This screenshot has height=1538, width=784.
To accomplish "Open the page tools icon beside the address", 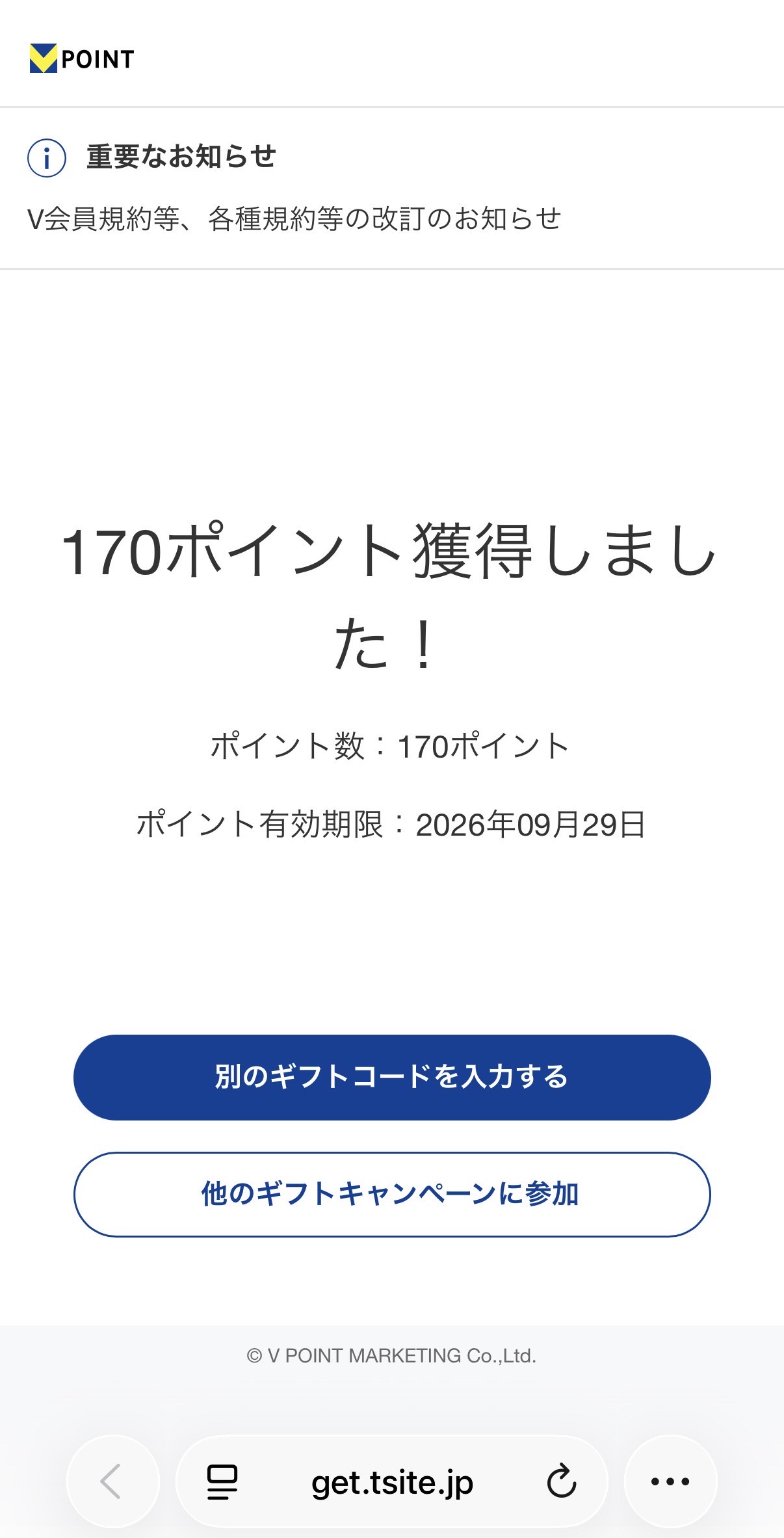I will pos(222,1482).
